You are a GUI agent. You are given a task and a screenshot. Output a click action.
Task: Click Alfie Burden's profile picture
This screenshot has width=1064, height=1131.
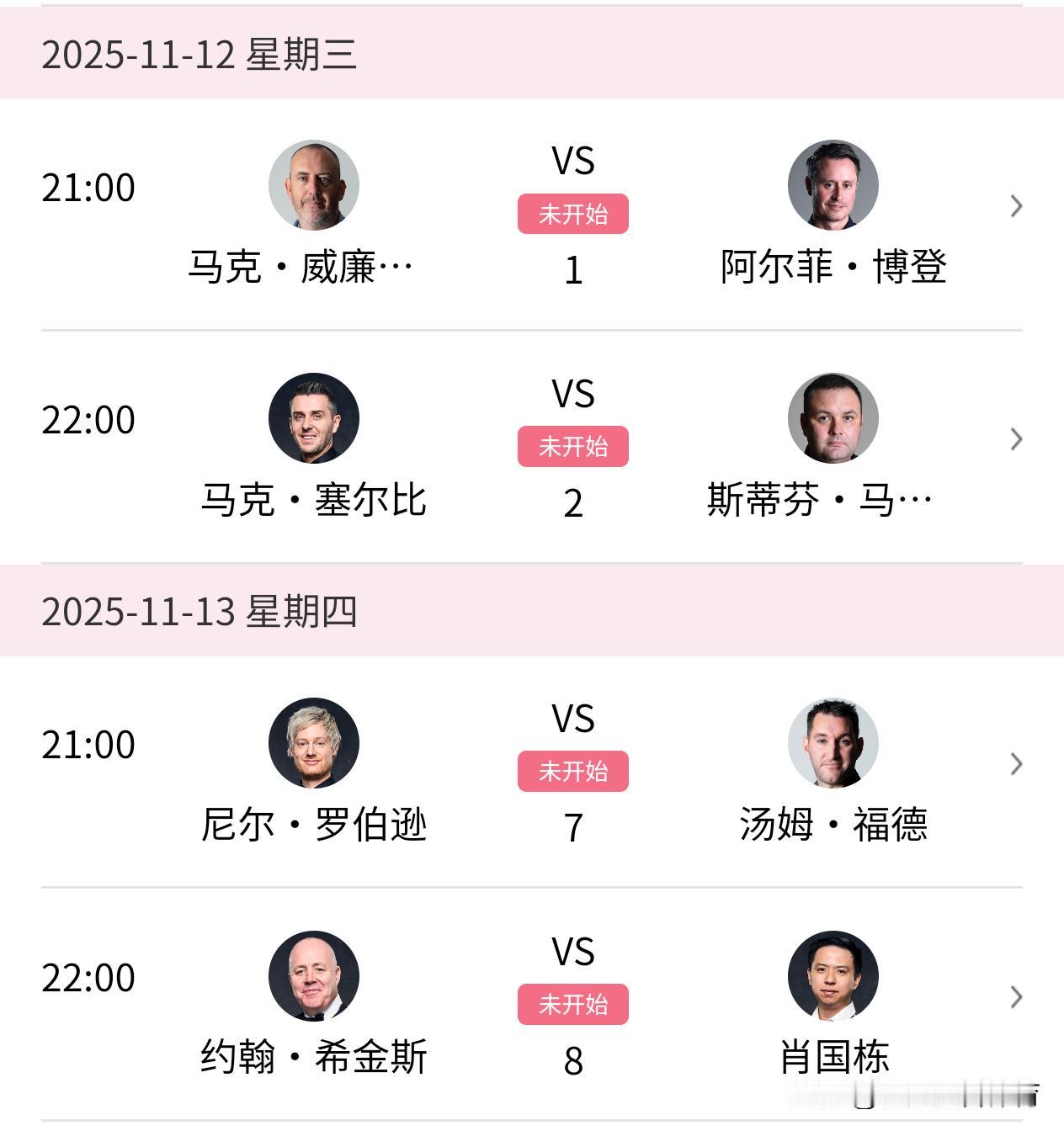coord(834,185)
